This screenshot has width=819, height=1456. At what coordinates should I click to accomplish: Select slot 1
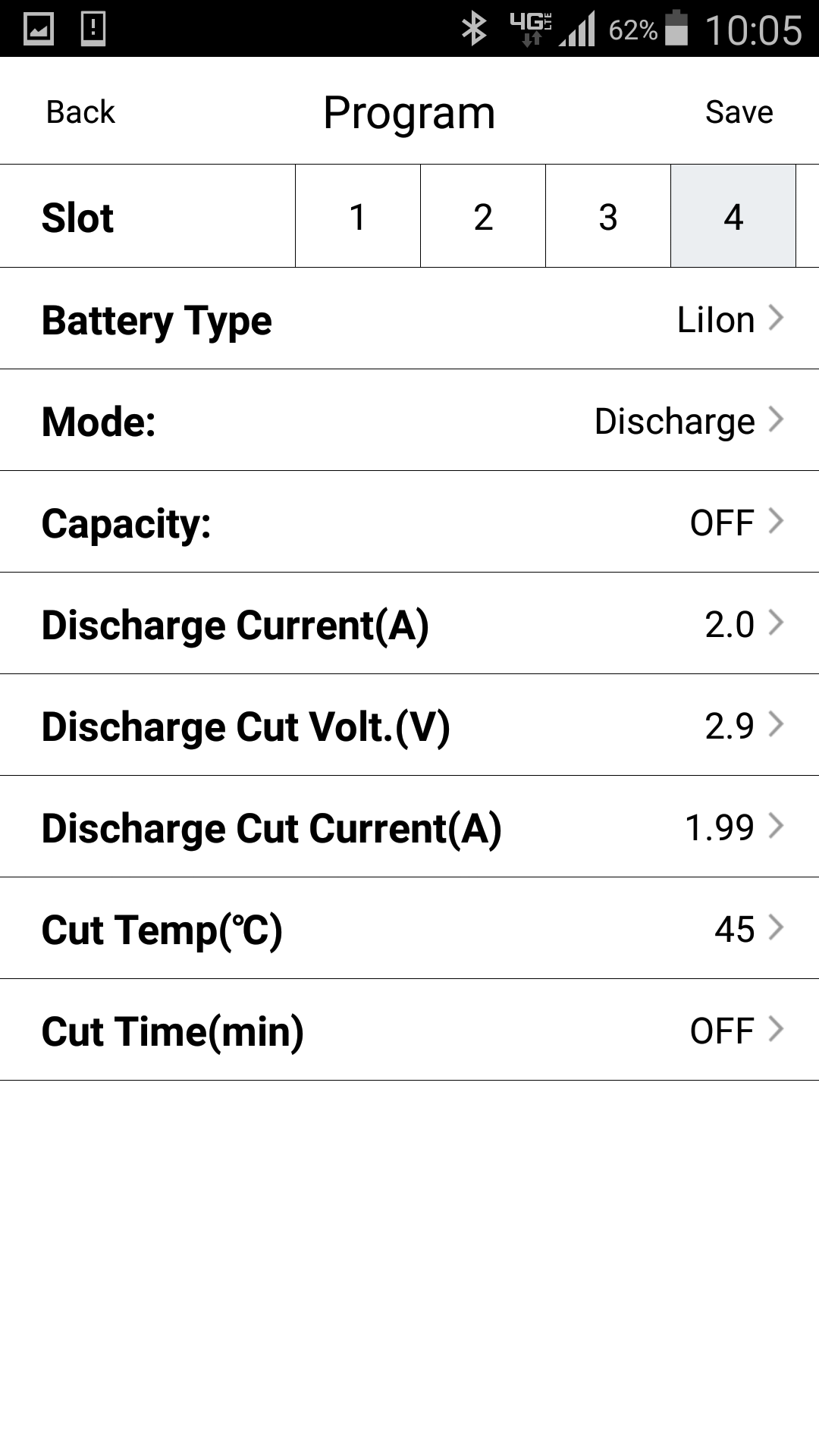(358, 216)
